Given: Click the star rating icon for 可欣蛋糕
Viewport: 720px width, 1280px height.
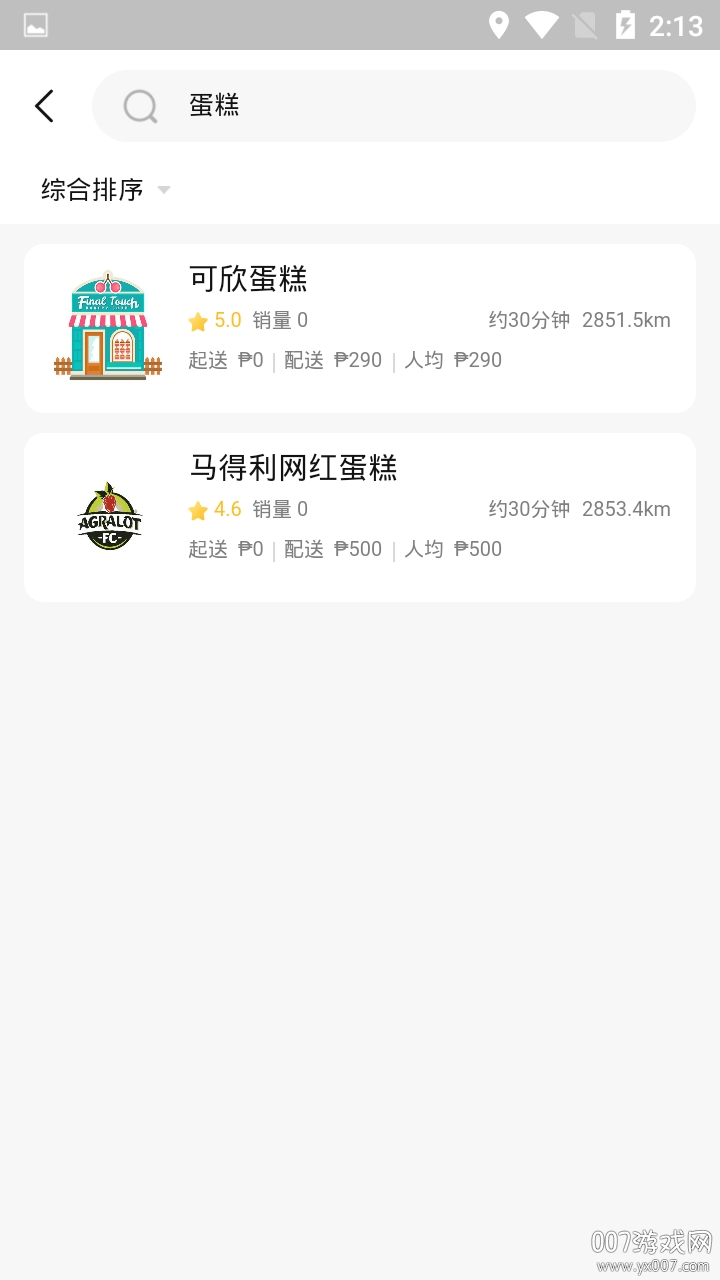Looking at the screenshot, I should (197, 320).
